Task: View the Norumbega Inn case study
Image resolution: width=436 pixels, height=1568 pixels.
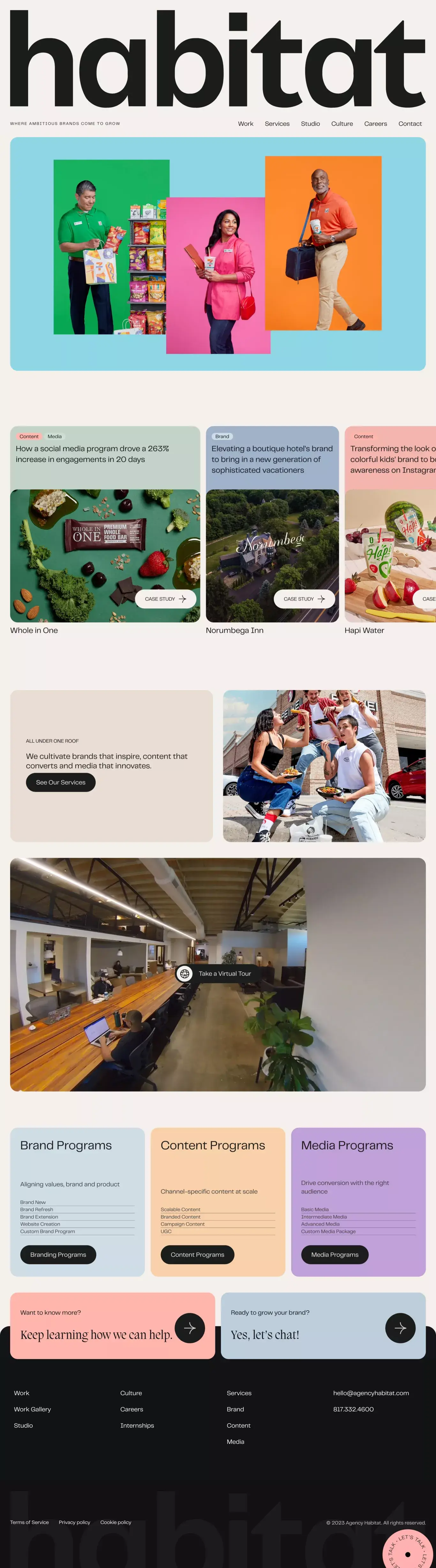Action: (304, 599)
